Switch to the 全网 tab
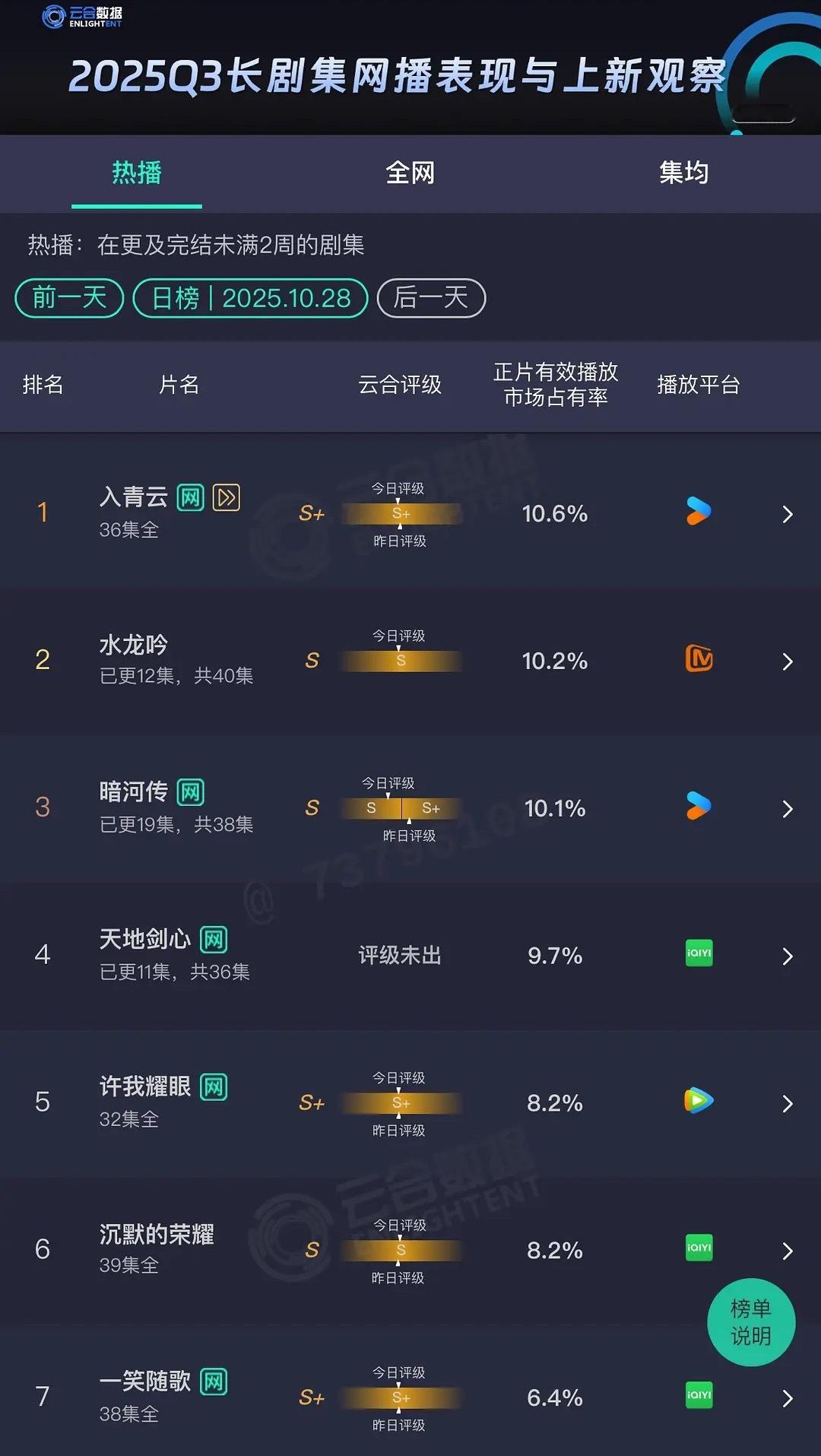Viewport: 821px width, 1456px height. tap(410, 173)
